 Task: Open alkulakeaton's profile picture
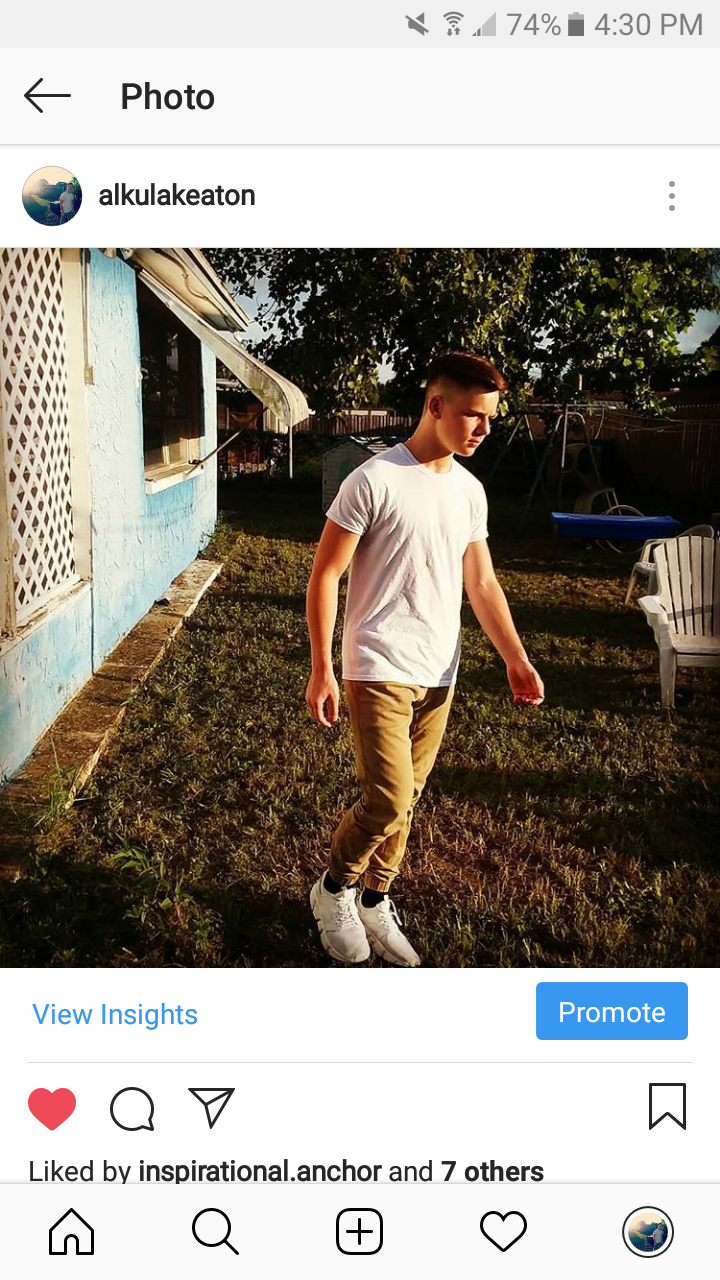pyautogui.click(x=52, y=196)
